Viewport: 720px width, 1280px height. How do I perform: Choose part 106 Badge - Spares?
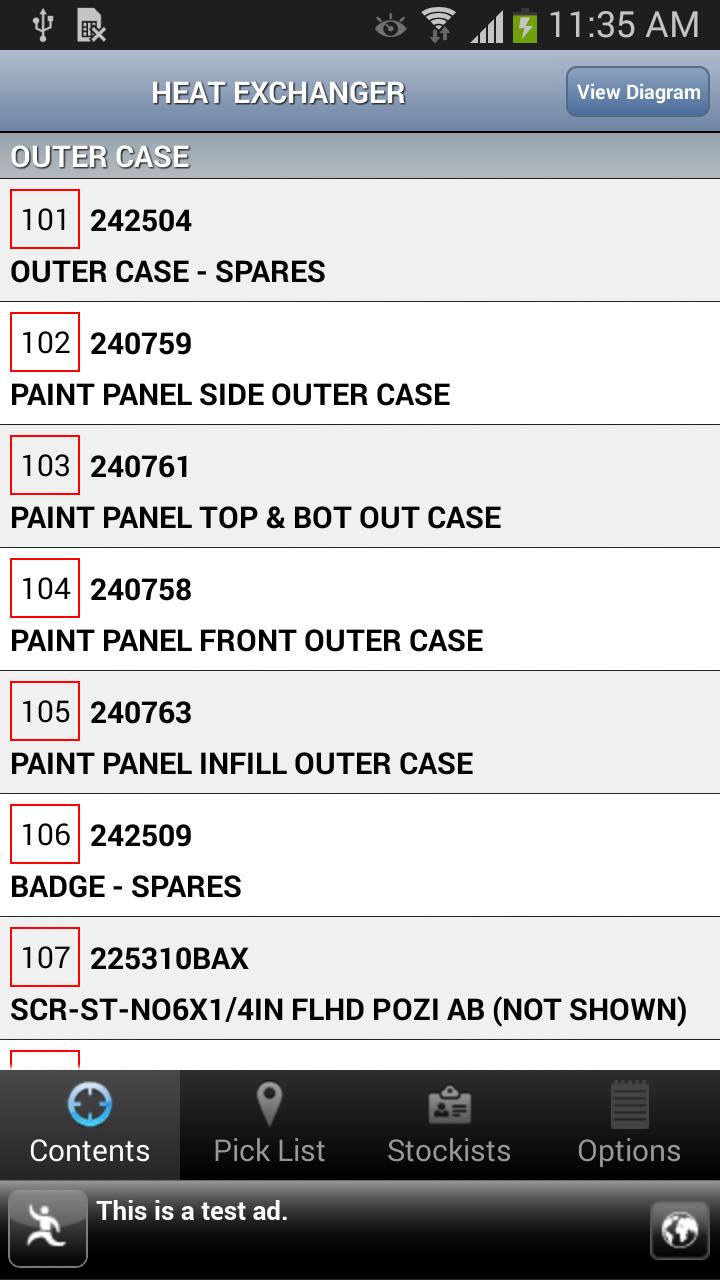click(x=360, y=856)
